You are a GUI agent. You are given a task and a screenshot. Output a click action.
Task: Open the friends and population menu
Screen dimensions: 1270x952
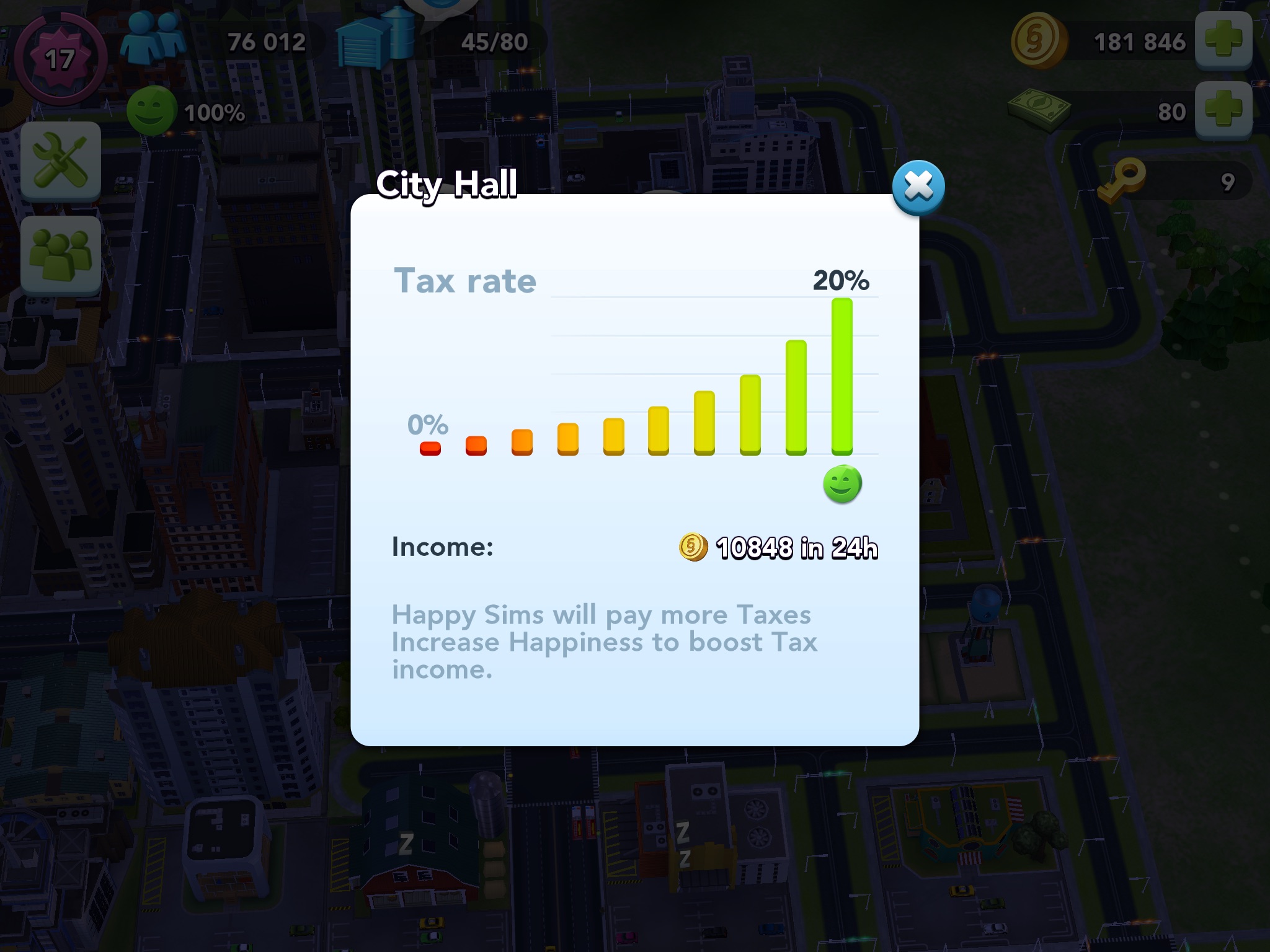61,255
